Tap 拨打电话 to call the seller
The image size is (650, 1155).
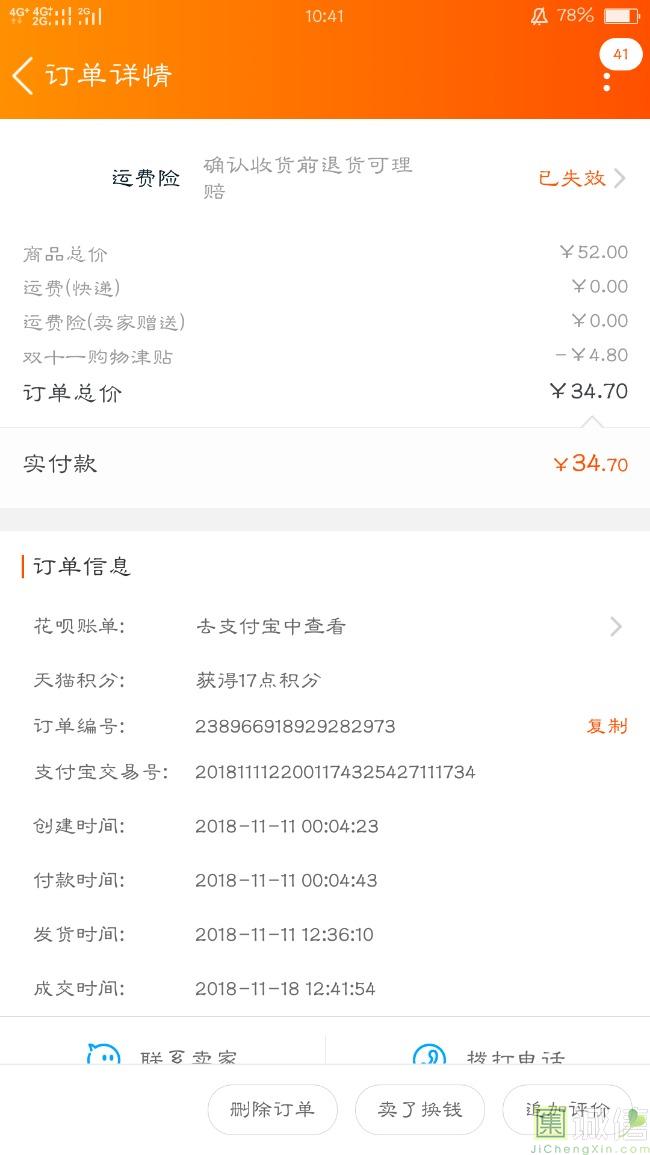[x=490, y=1054]
